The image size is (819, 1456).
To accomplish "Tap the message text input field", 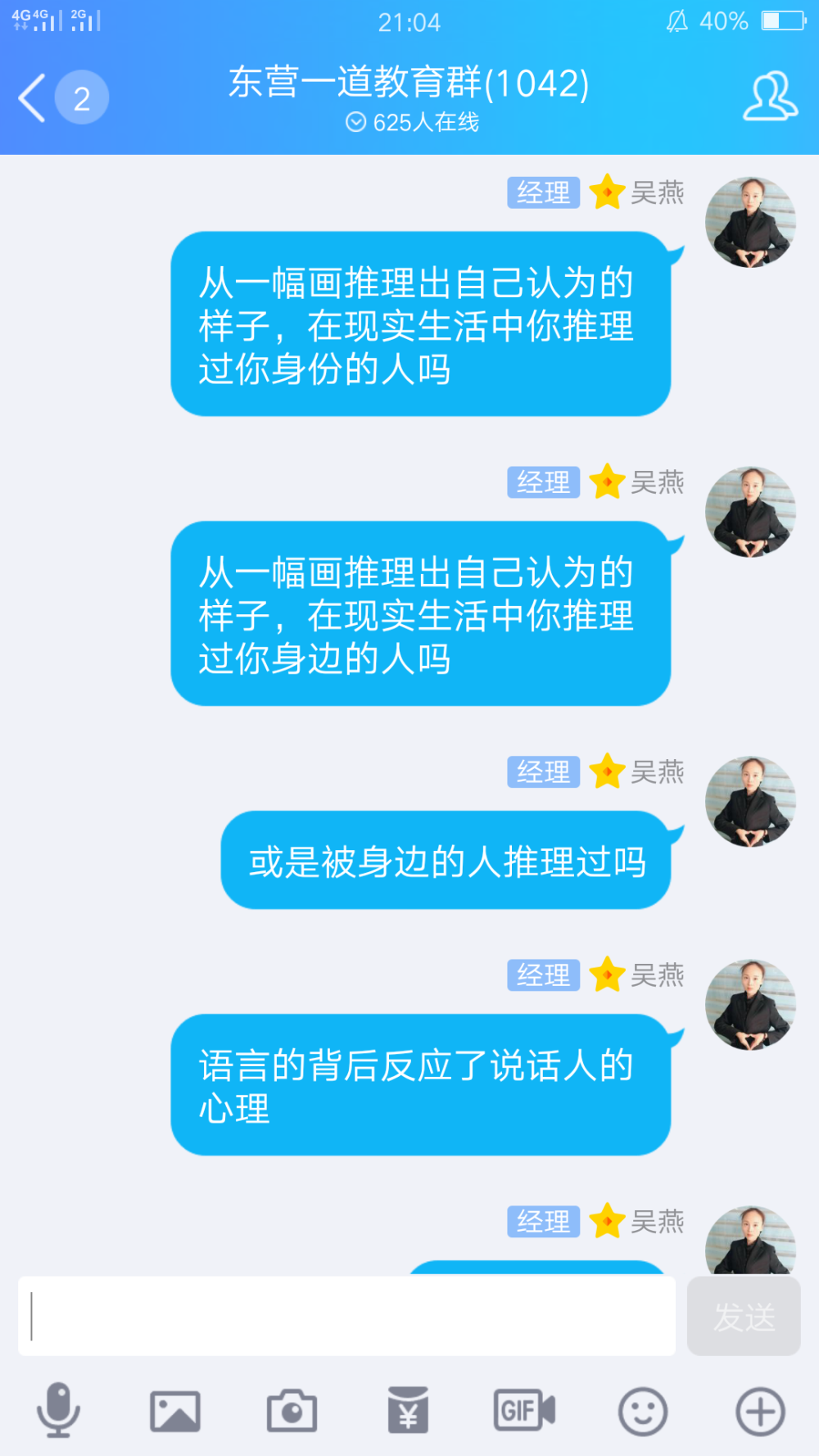I will pyautogui.click(x=346, y=1315).
